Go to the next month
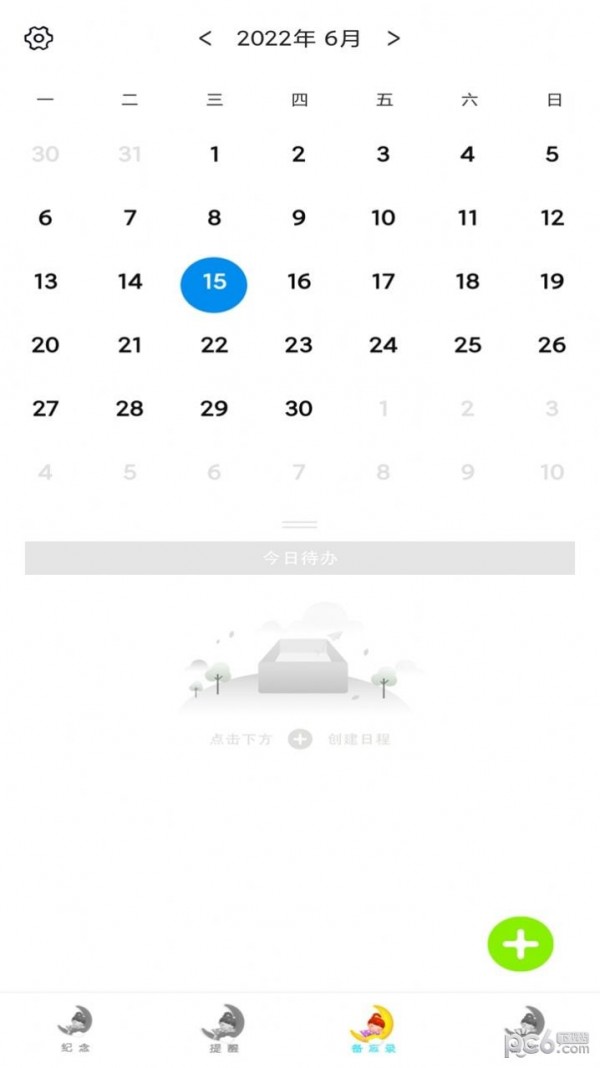Screen dimensions: 600x1068 pos(394,38)
